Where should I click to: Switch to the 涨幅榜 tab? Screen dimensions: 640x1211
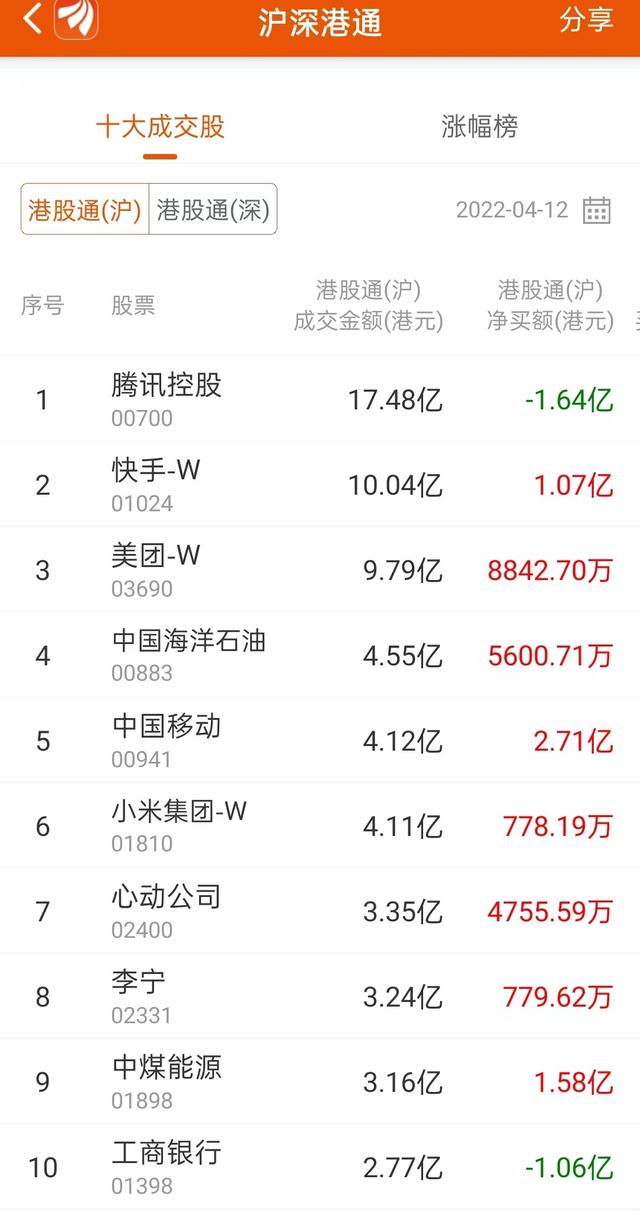[480, 127]
